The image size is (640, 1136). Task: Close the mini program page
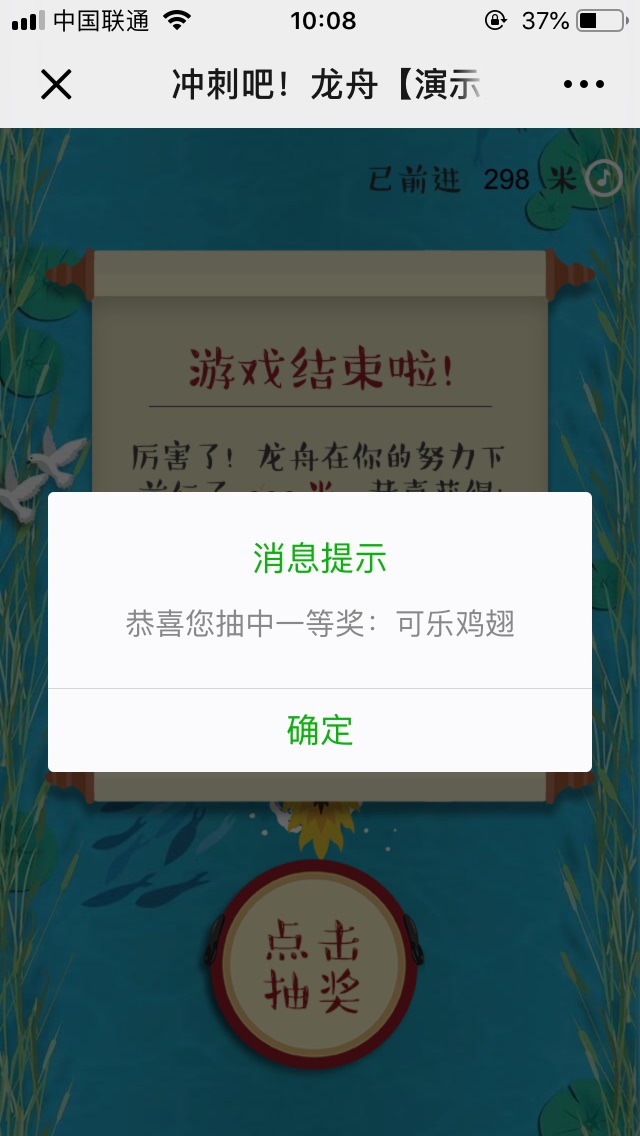point(56,85)
